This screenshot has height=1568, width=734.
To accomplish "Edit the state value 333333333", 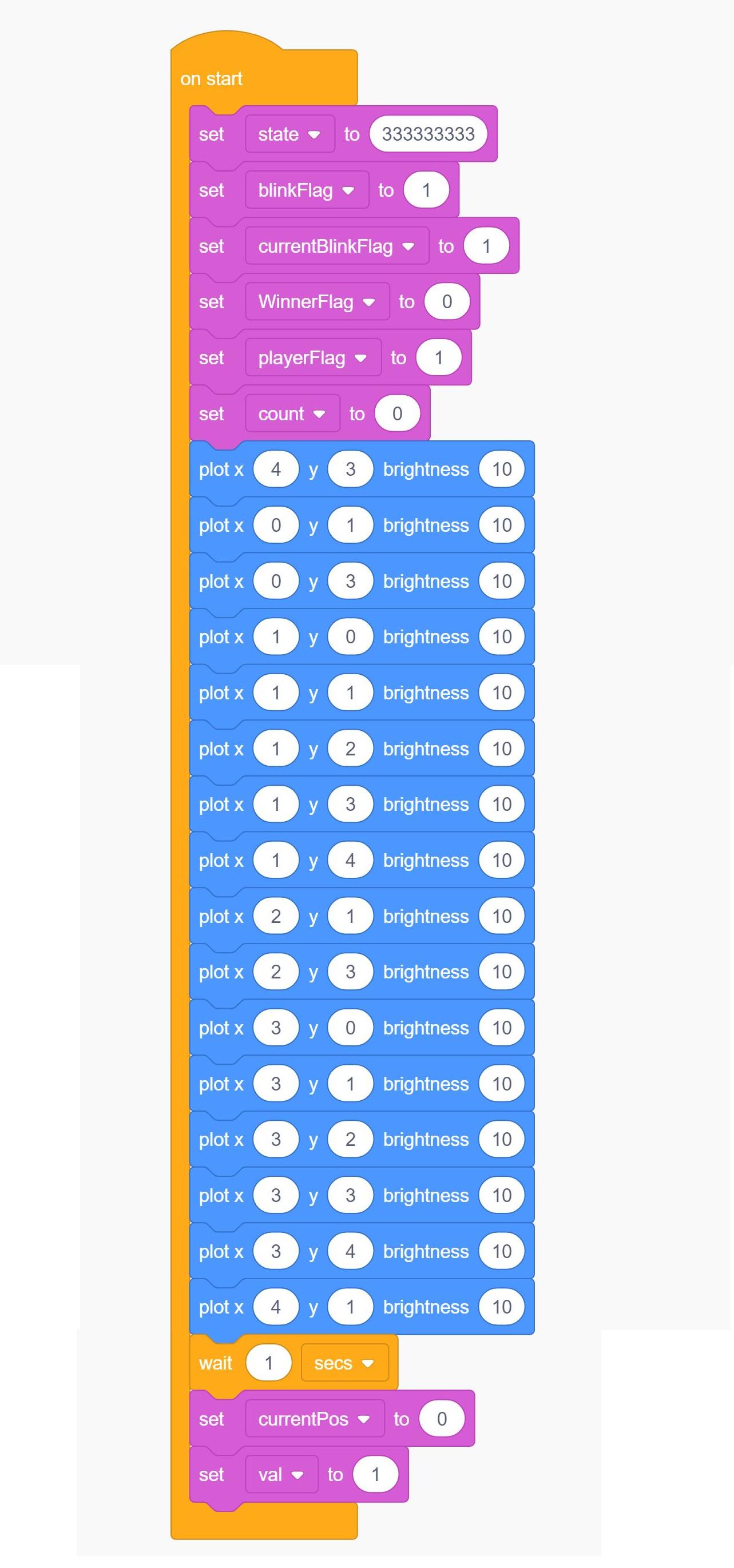I will click(x=427, y=134).
